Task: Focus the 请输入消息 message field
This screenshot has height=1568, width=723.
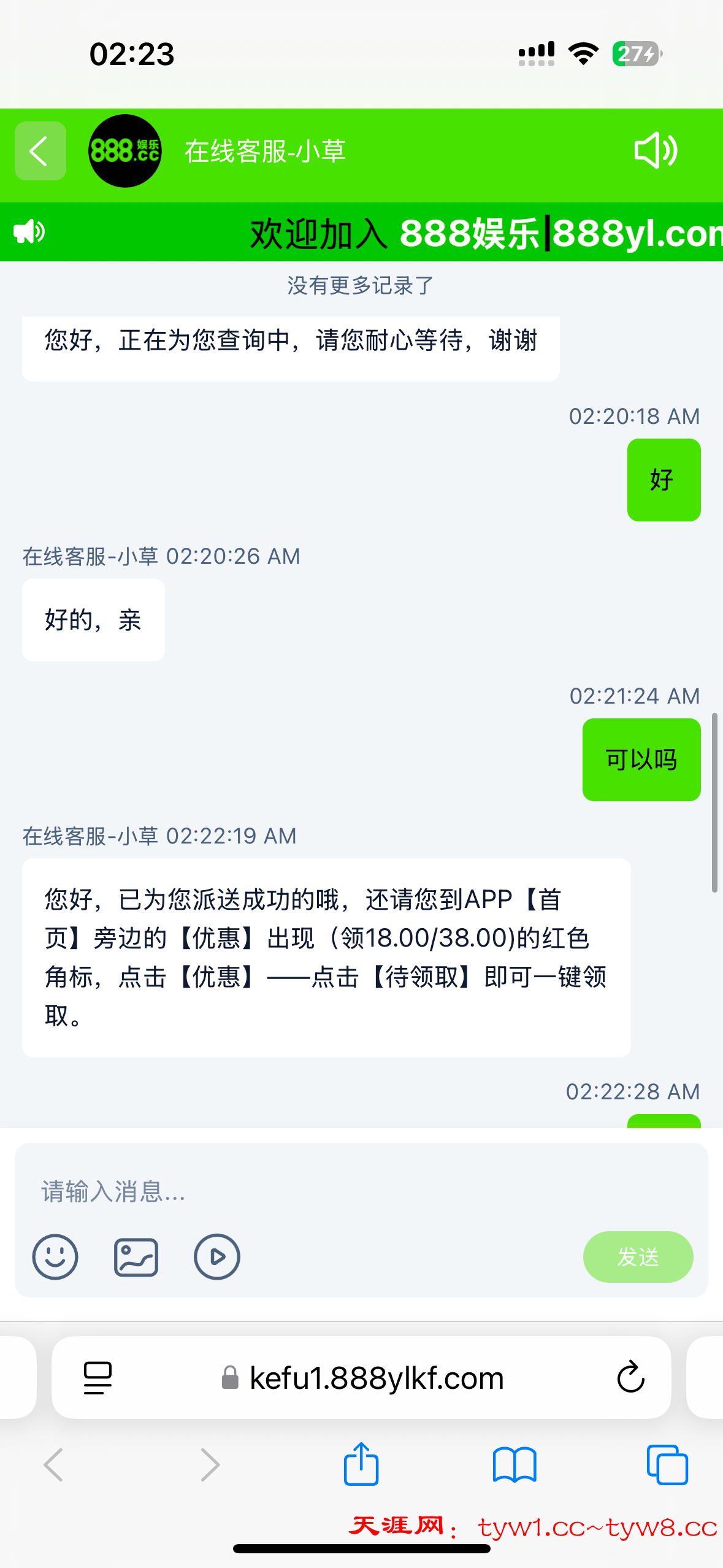Action: (x=361, y=1191)
